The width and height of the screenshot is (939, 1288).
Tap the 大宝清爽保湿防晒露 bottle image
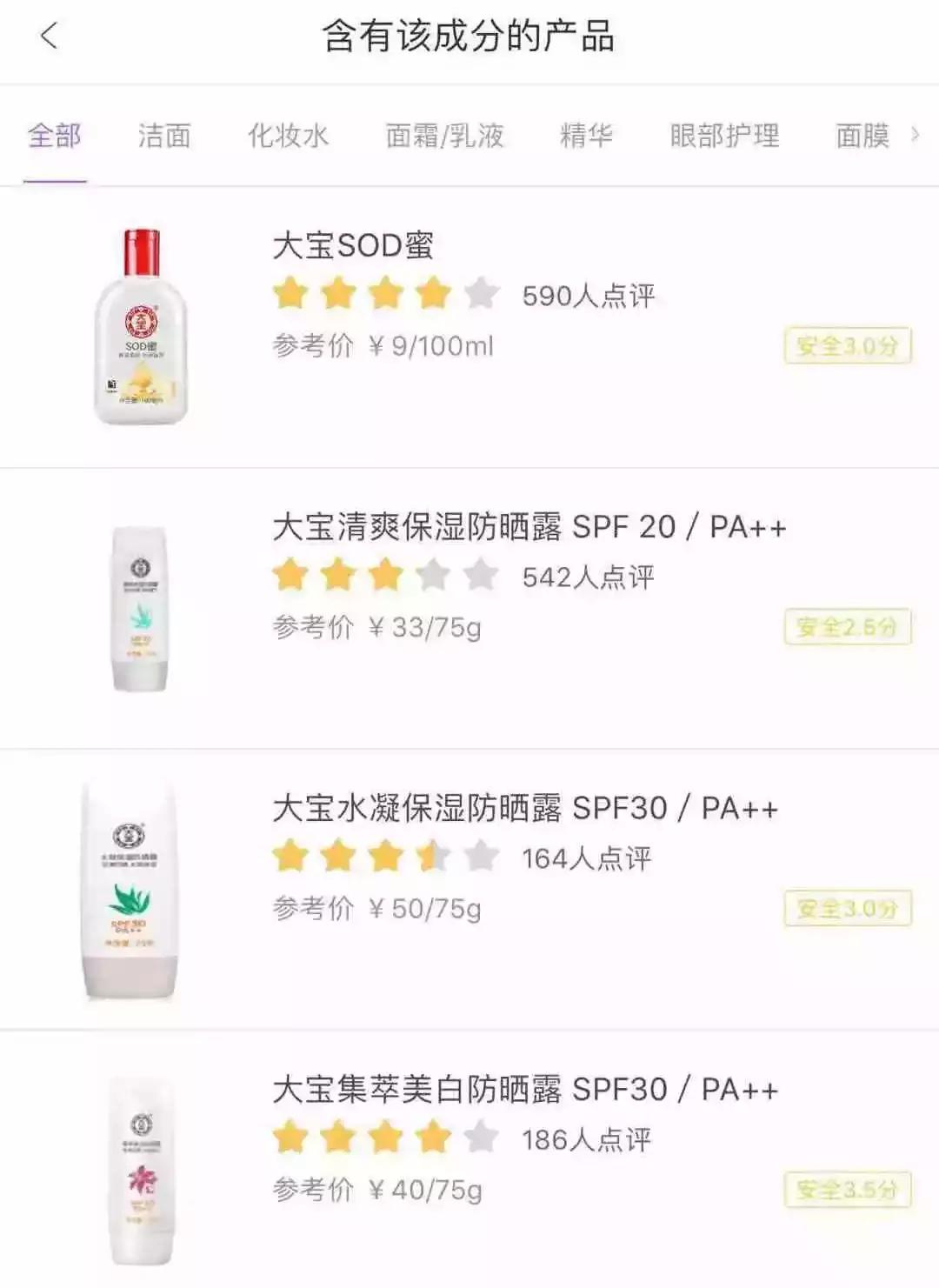[x=139, y=609]
